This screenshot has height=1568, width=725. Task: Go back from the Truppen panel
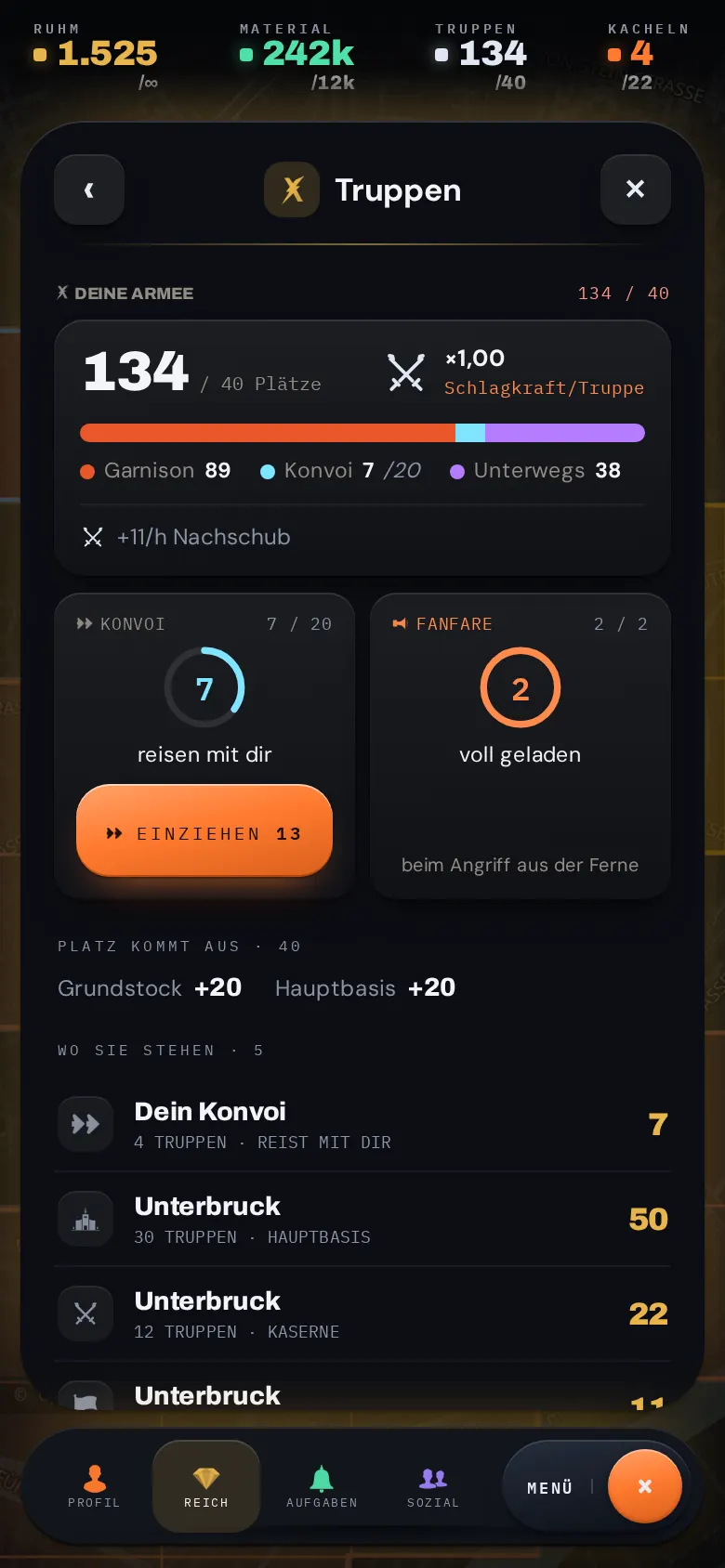89,189
